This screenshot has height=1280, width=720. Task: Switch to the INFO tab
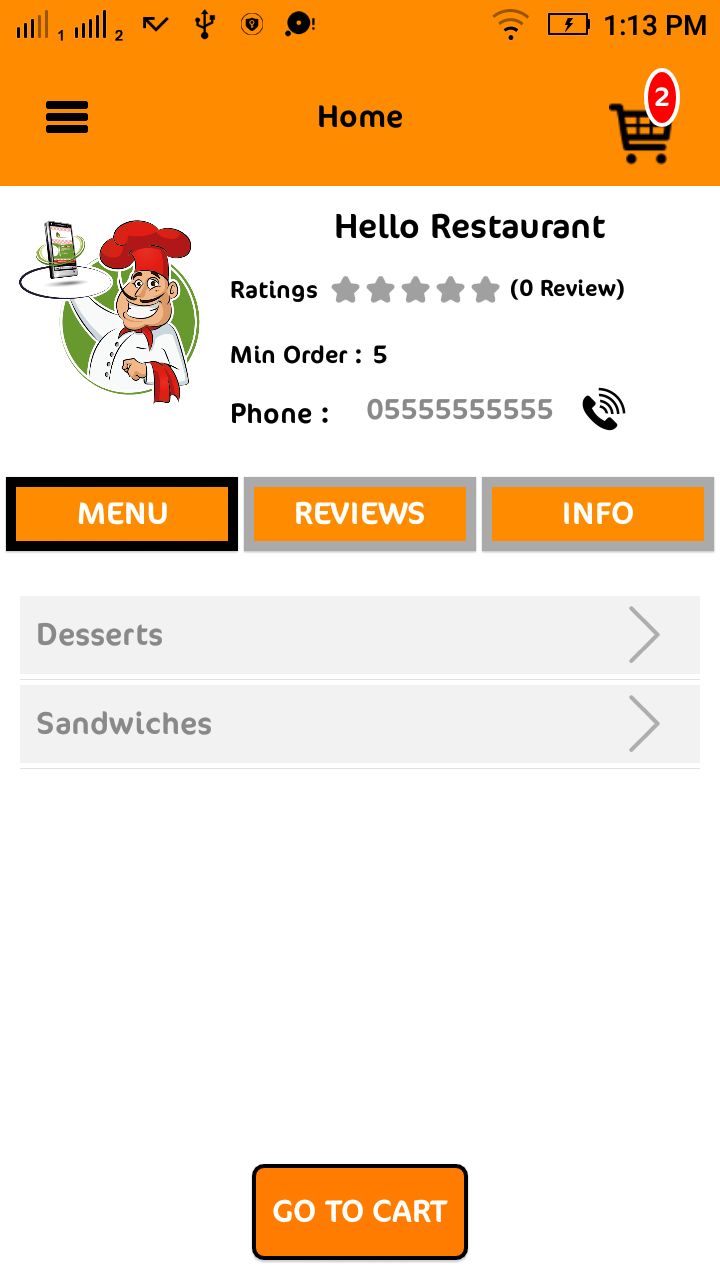click(597, 514)
